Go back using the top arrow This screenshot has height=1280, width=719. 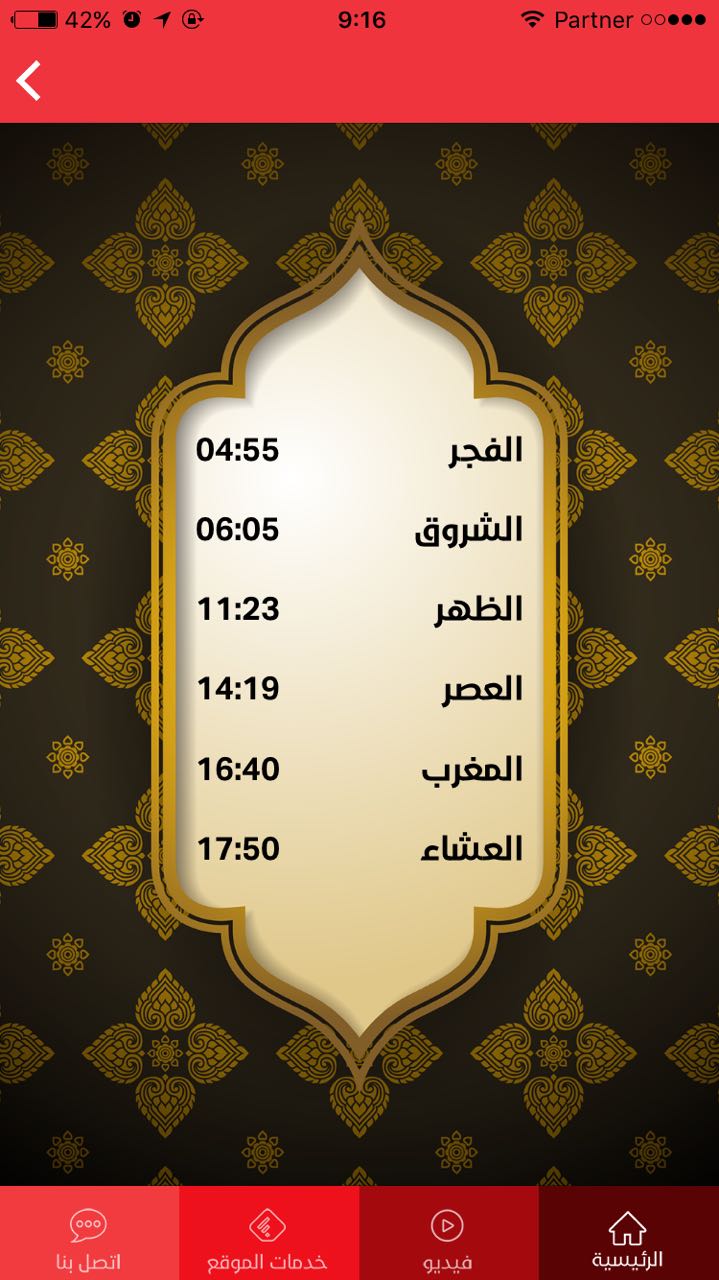30,81
